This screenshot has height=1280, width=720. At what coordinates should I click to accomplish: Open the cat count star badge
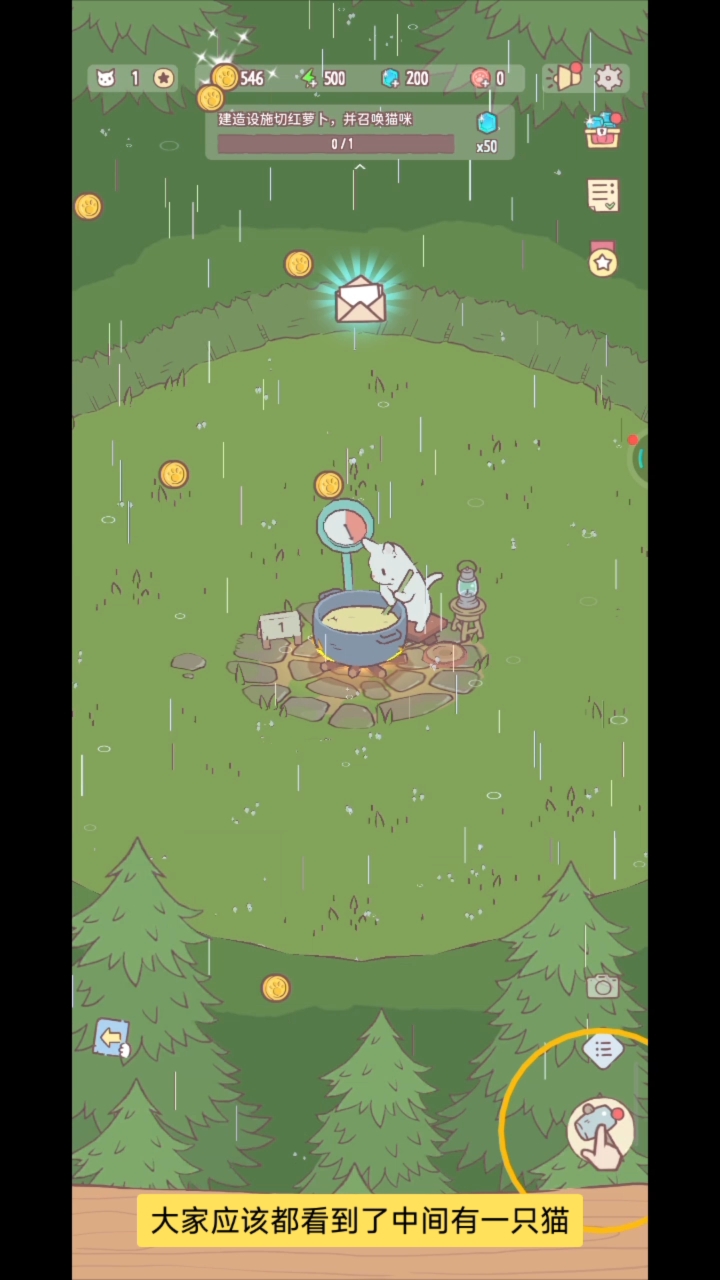tap(164, 78)
